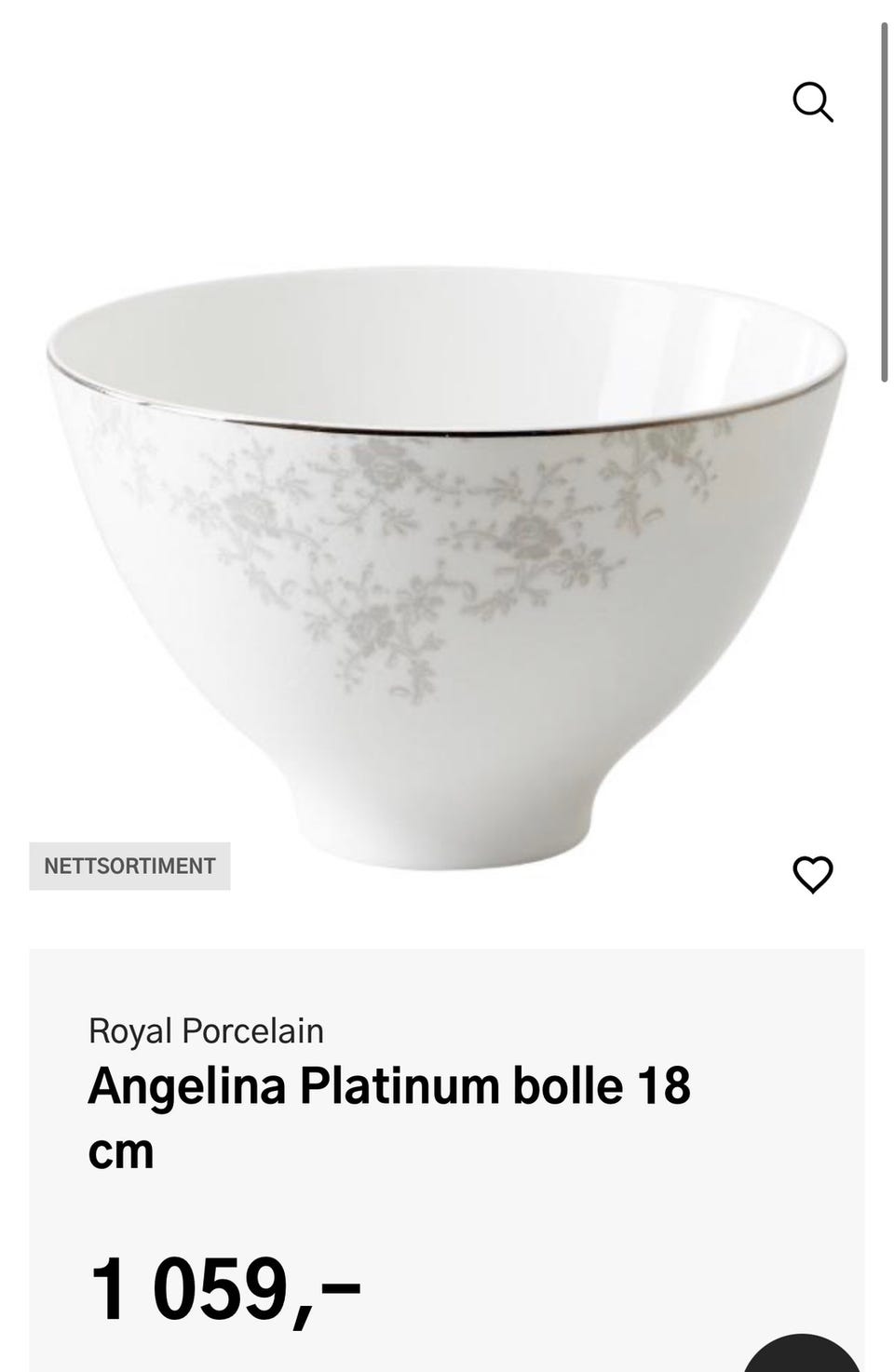Expand the search field from the magnifier

[814, 102]
